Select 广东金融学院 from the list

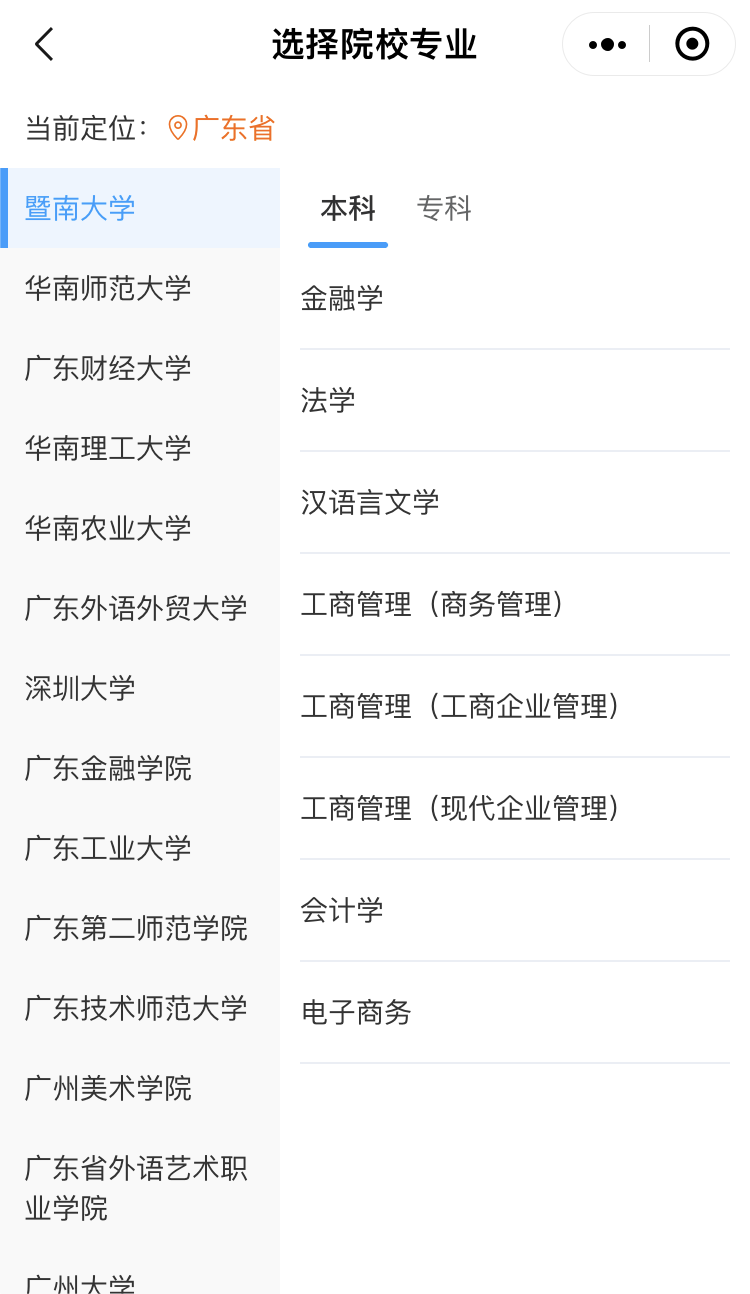(140, 768)
